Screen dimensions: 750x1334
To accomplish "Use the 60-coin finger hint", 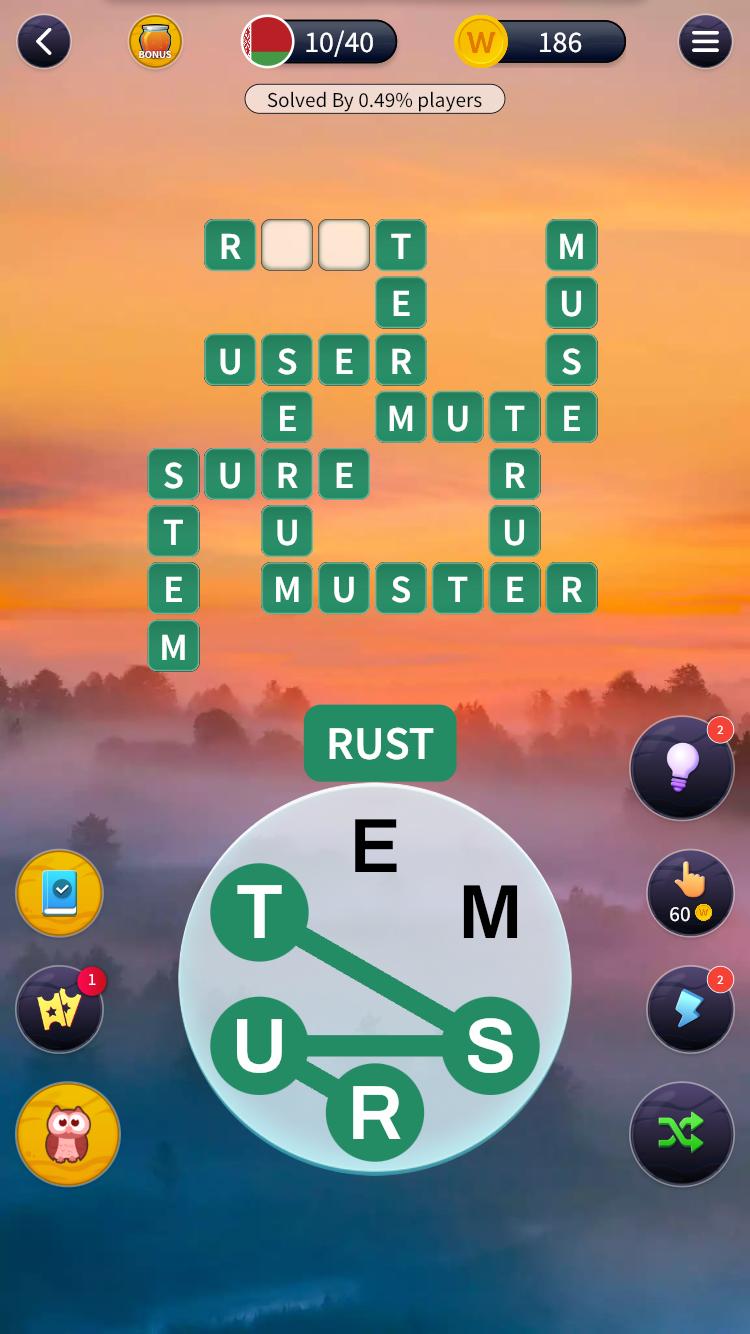I will coord(690,893).
